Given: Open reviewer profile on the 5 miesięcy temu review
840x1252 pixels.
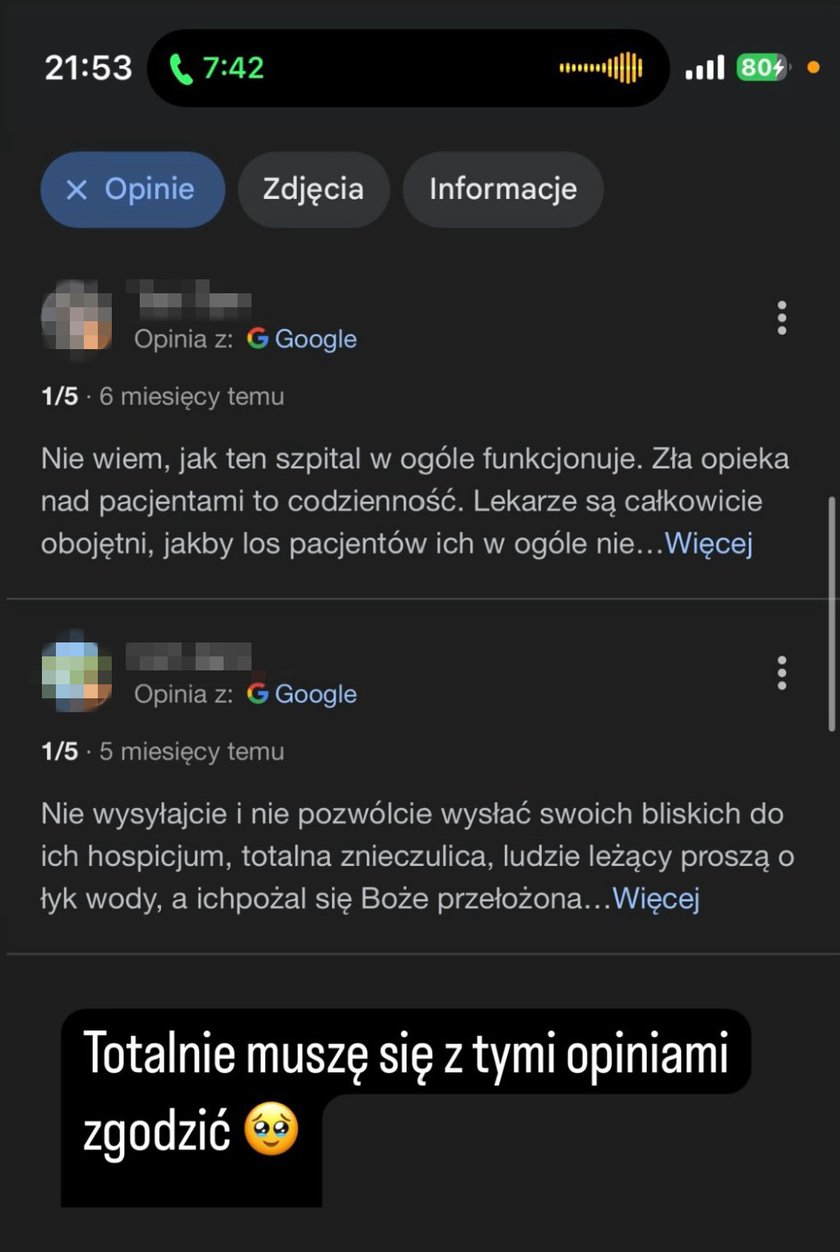Looking at the screenshot, I should pos(76,672).
